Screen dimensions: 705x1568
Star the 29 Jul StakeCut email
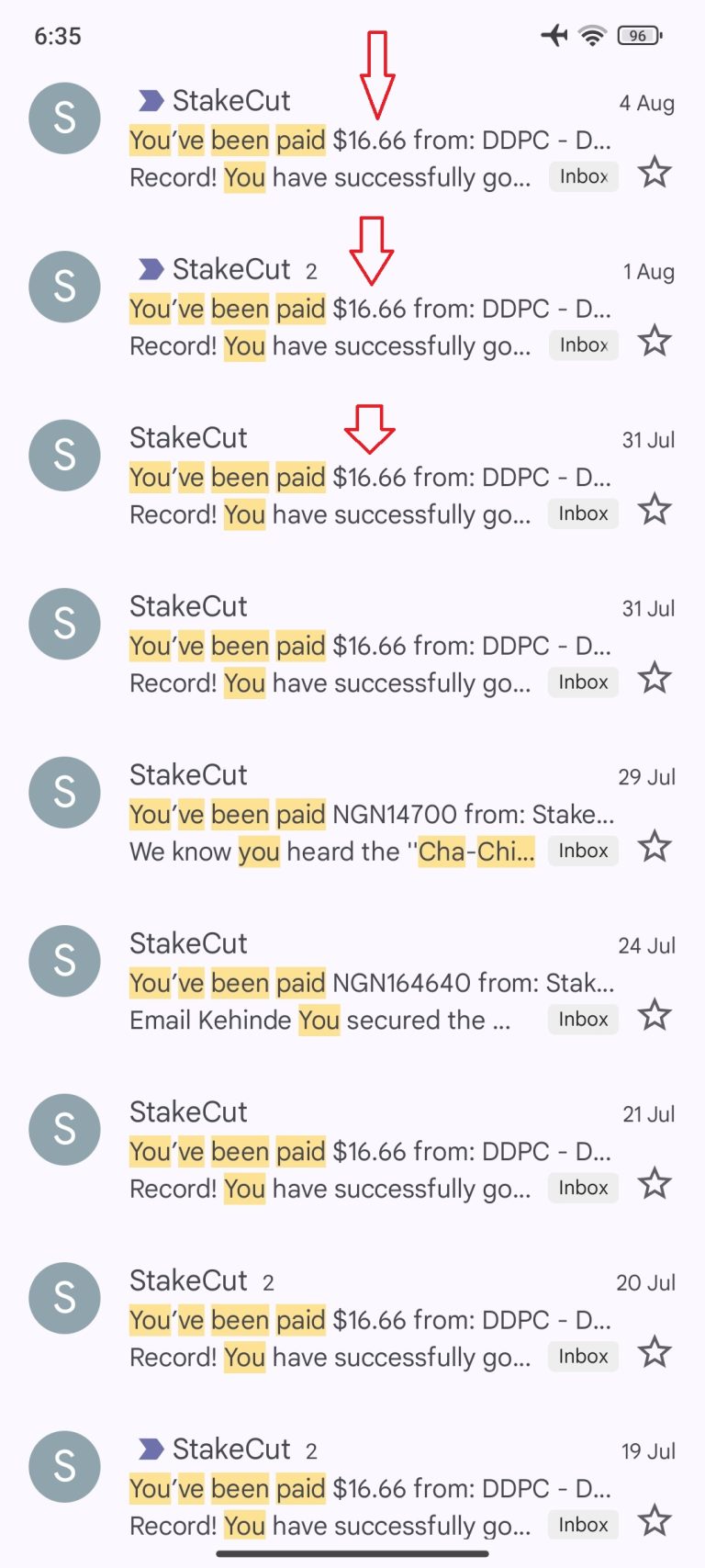click(655, 847)
